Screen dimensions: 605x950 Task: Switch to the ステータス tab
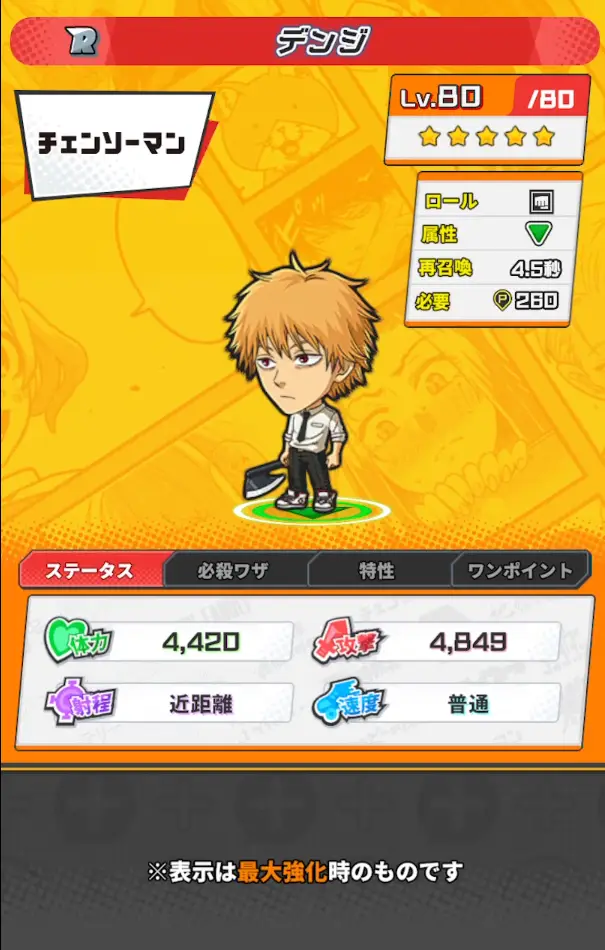pos(90,571)
